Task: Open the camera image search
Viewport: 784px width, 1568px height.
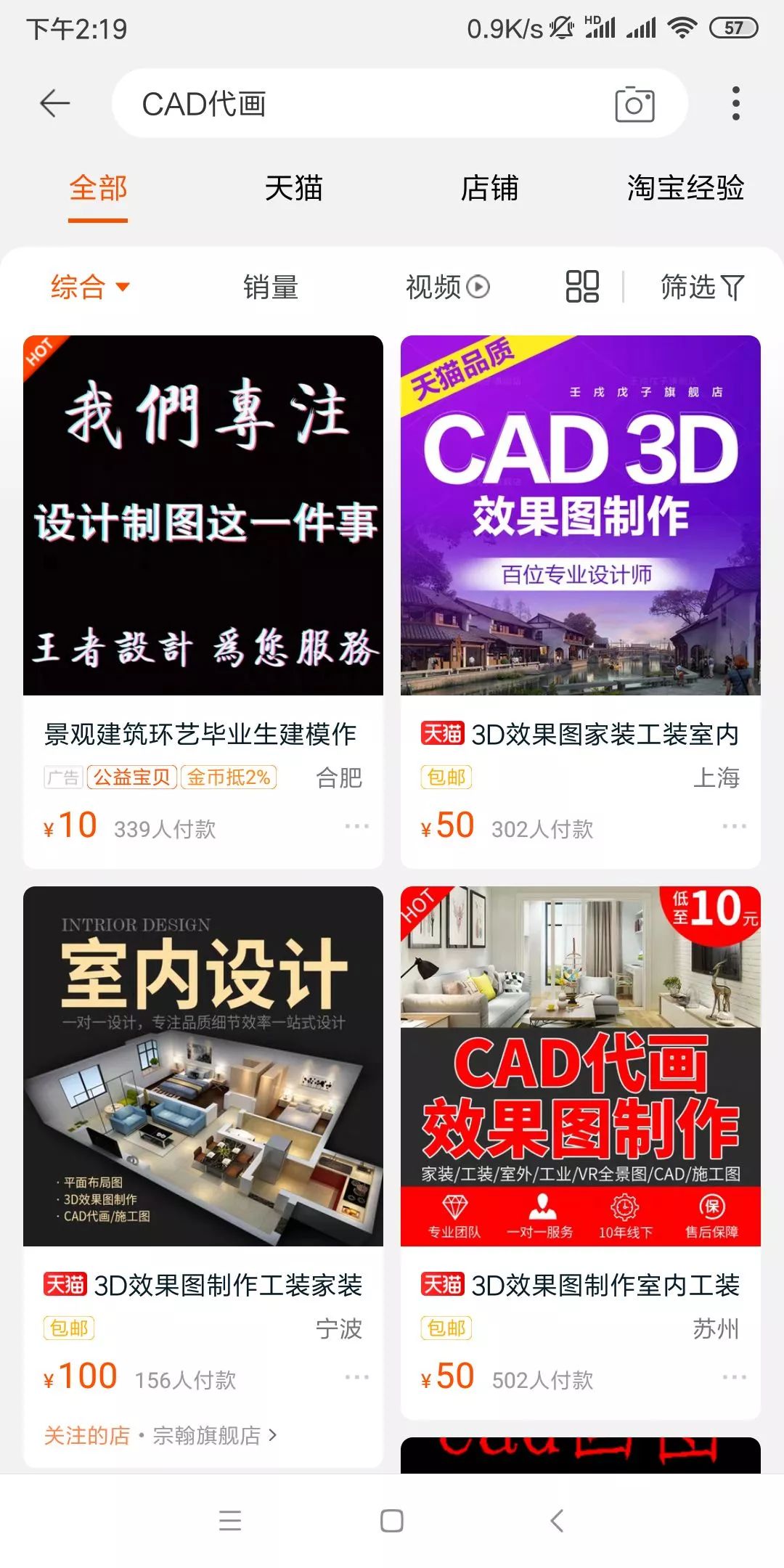Action: click(x=633, y=105)
